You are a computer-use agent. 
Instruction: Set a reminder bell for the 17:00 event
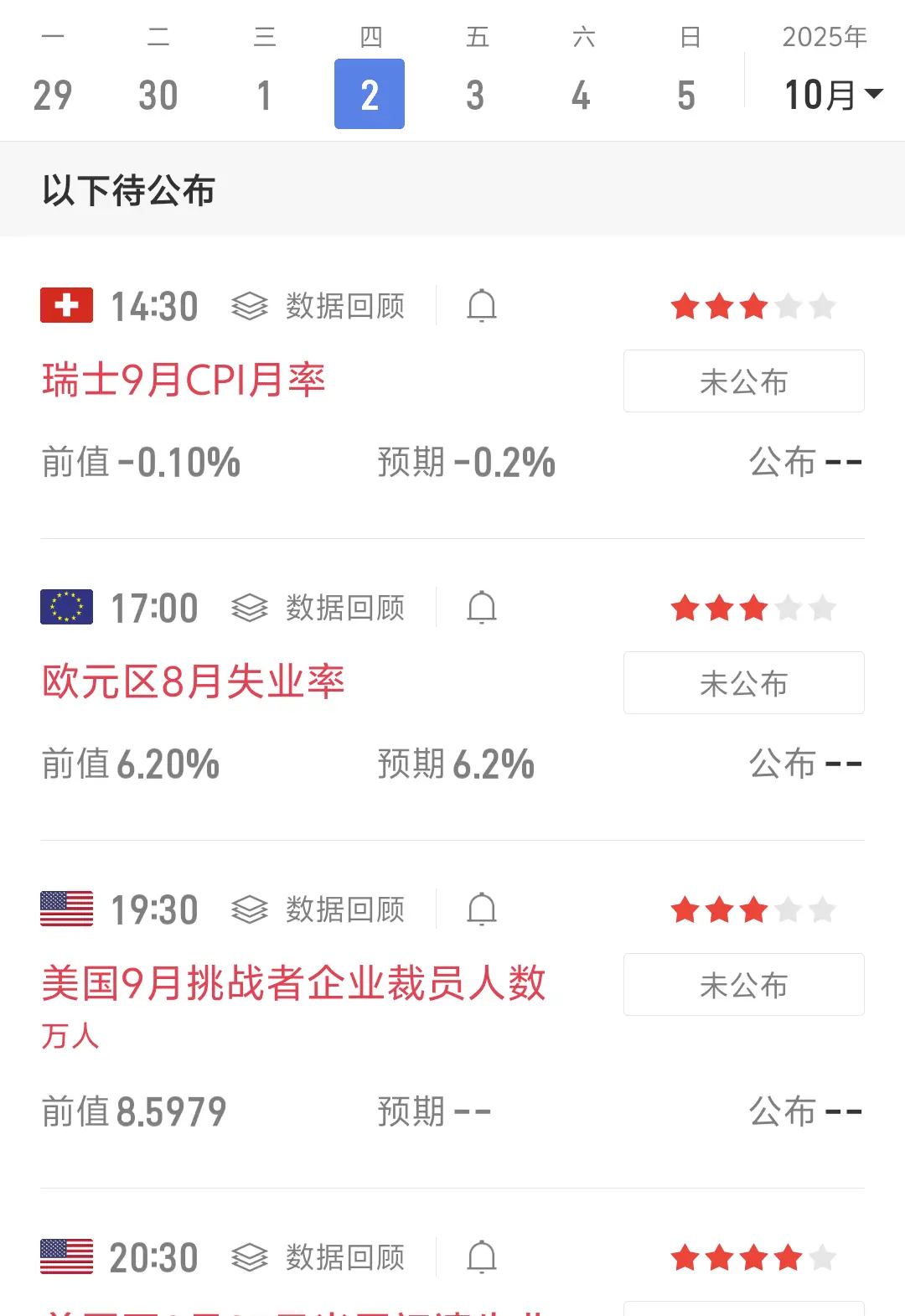click(482, 608)
